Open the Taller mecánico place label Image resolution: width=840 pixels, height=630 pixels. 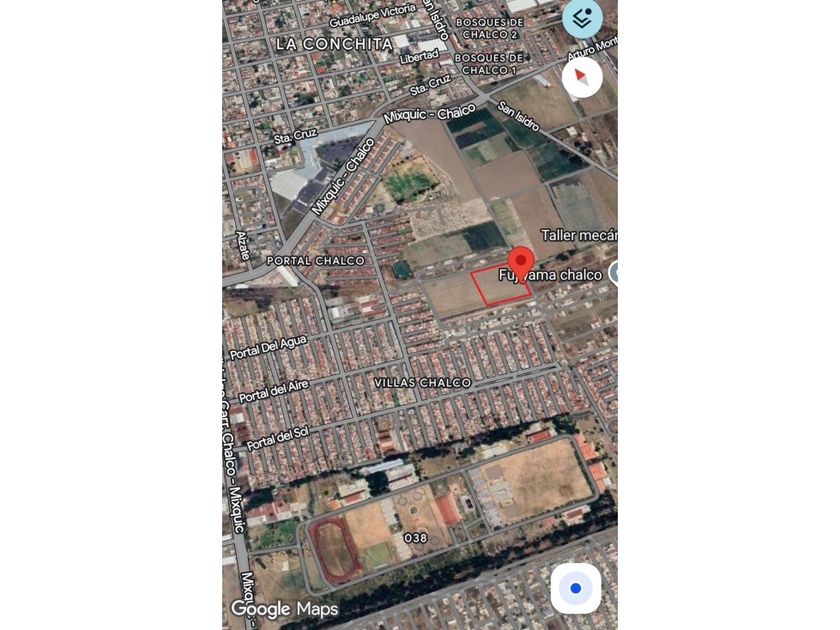(579, 235)
